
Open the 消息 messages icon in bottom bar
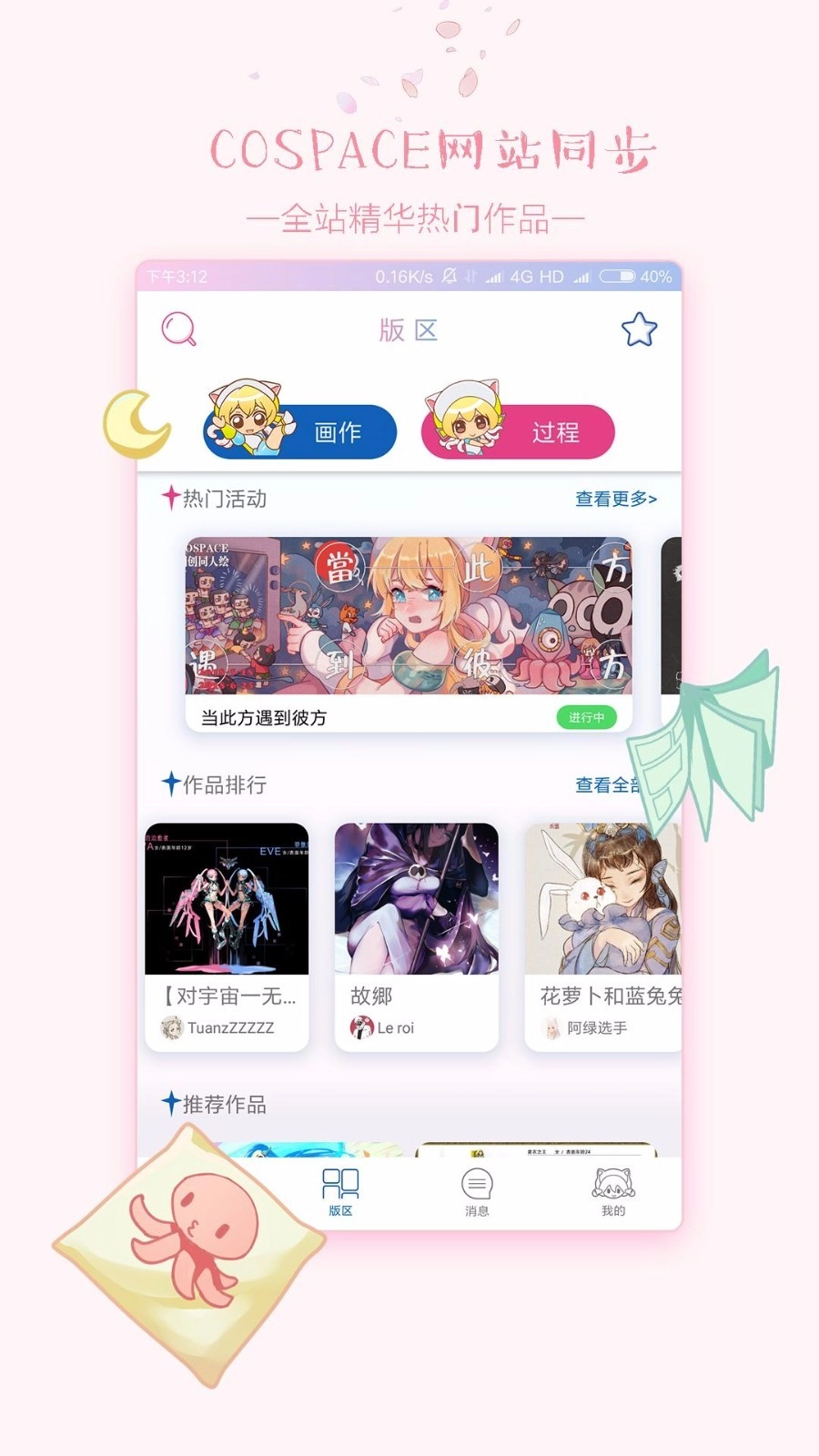[x=475, y=1183]
